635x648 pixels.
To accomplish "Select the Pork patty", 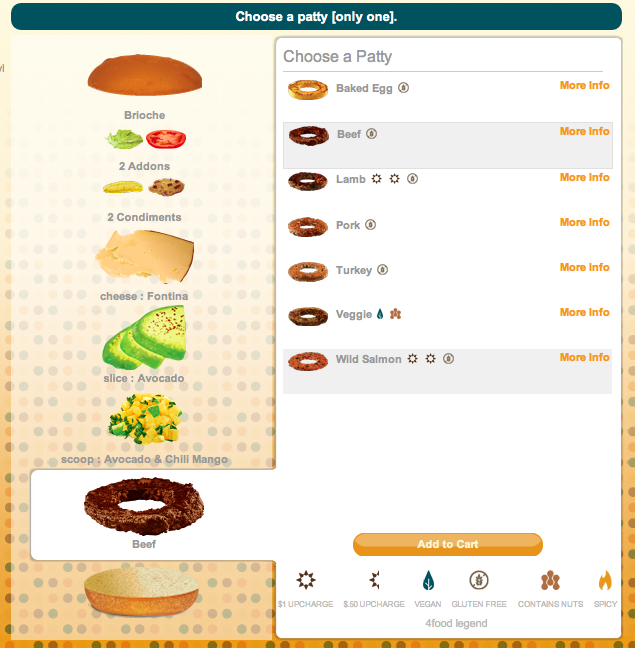I will (x=347, y=226).
